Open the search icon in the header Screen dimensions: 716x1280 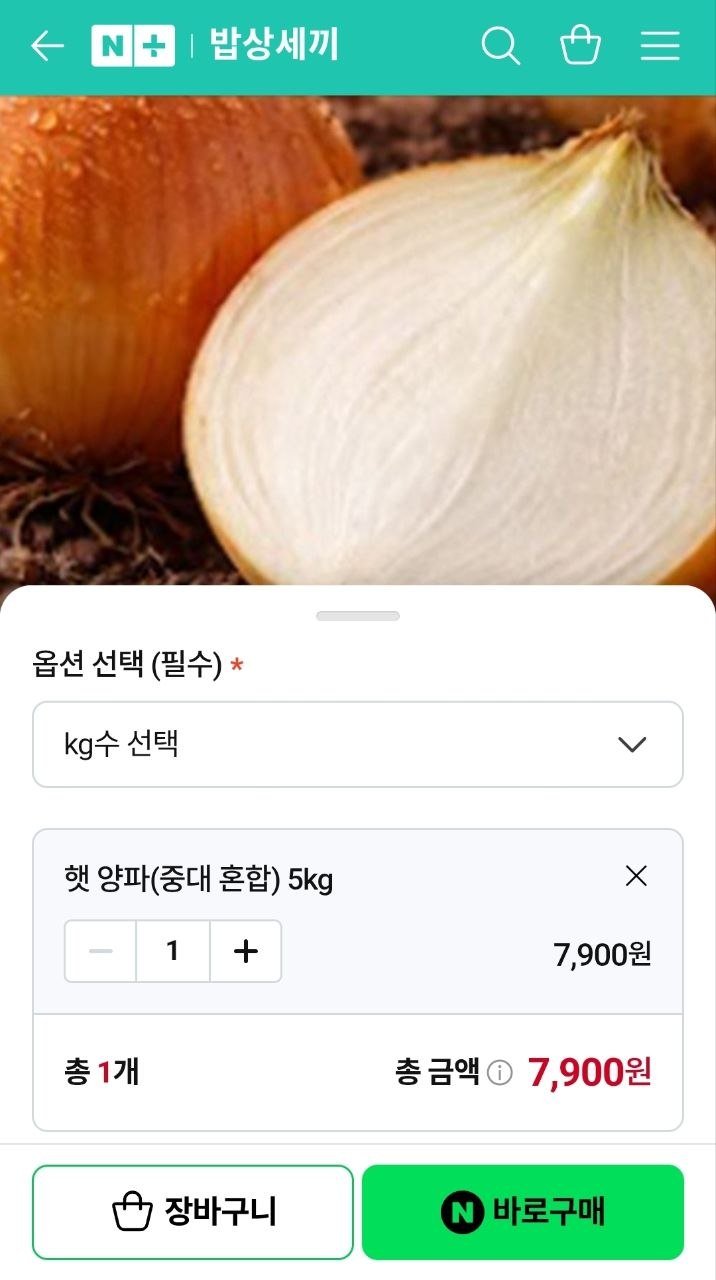500,46
